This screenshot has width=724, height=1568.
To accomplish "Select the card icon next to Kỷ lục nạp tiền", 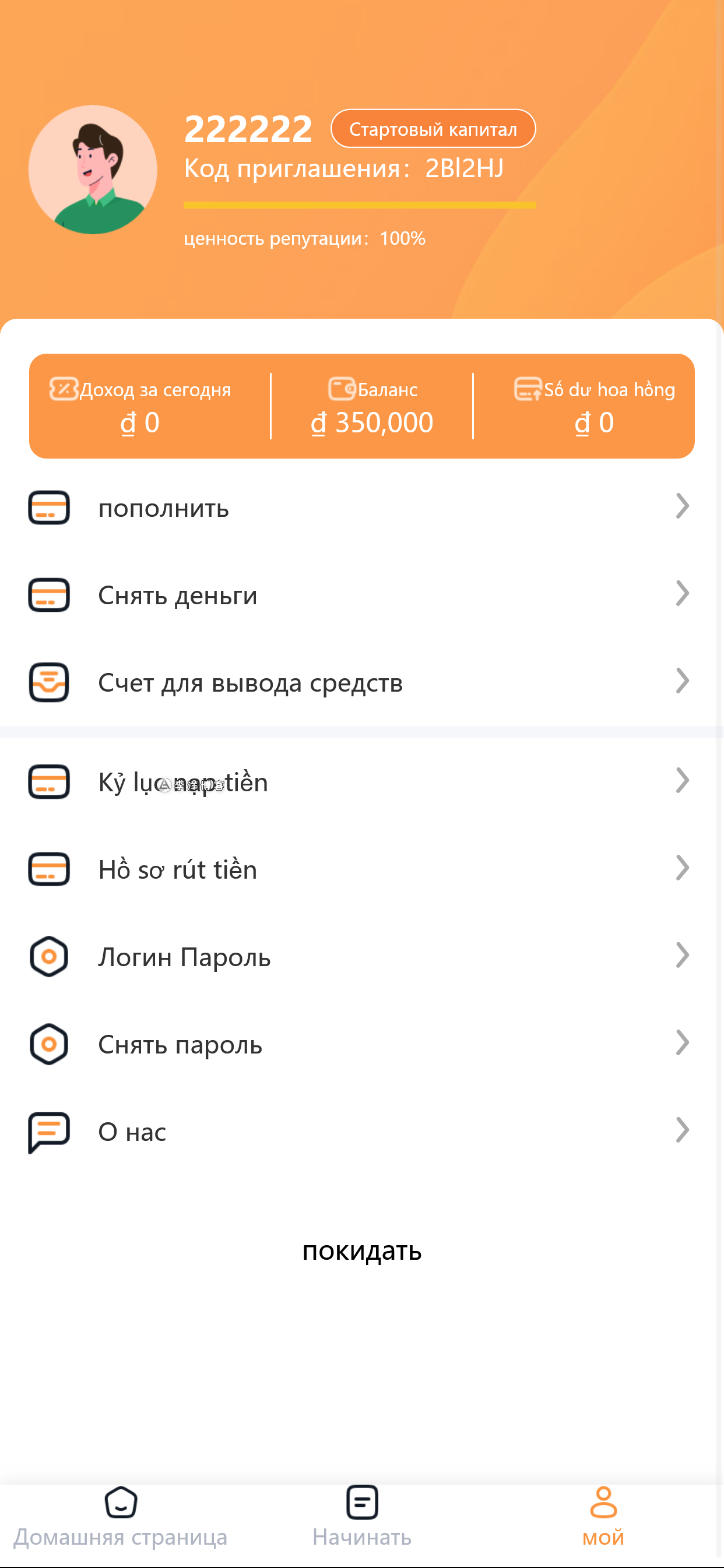I will click(x=49, y=782).
